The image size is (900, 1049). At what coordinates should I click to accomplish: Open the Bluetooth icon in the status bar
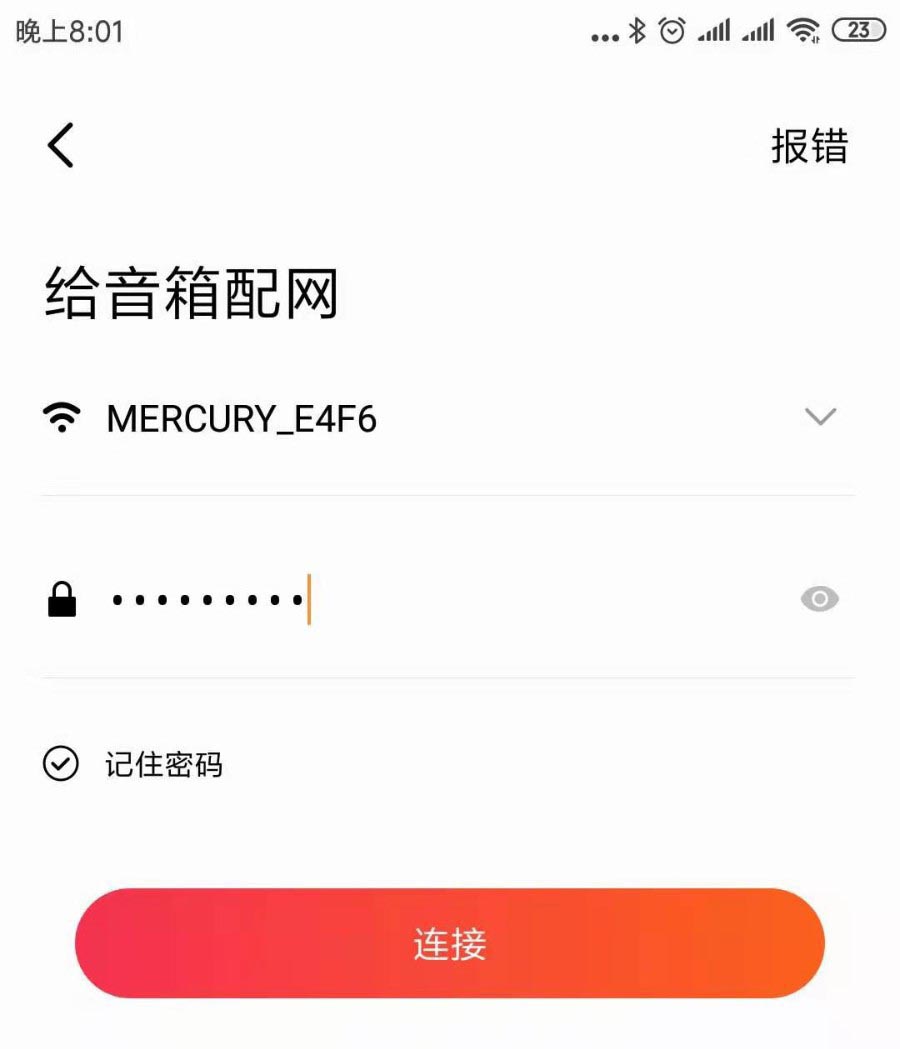click(638, 31)
